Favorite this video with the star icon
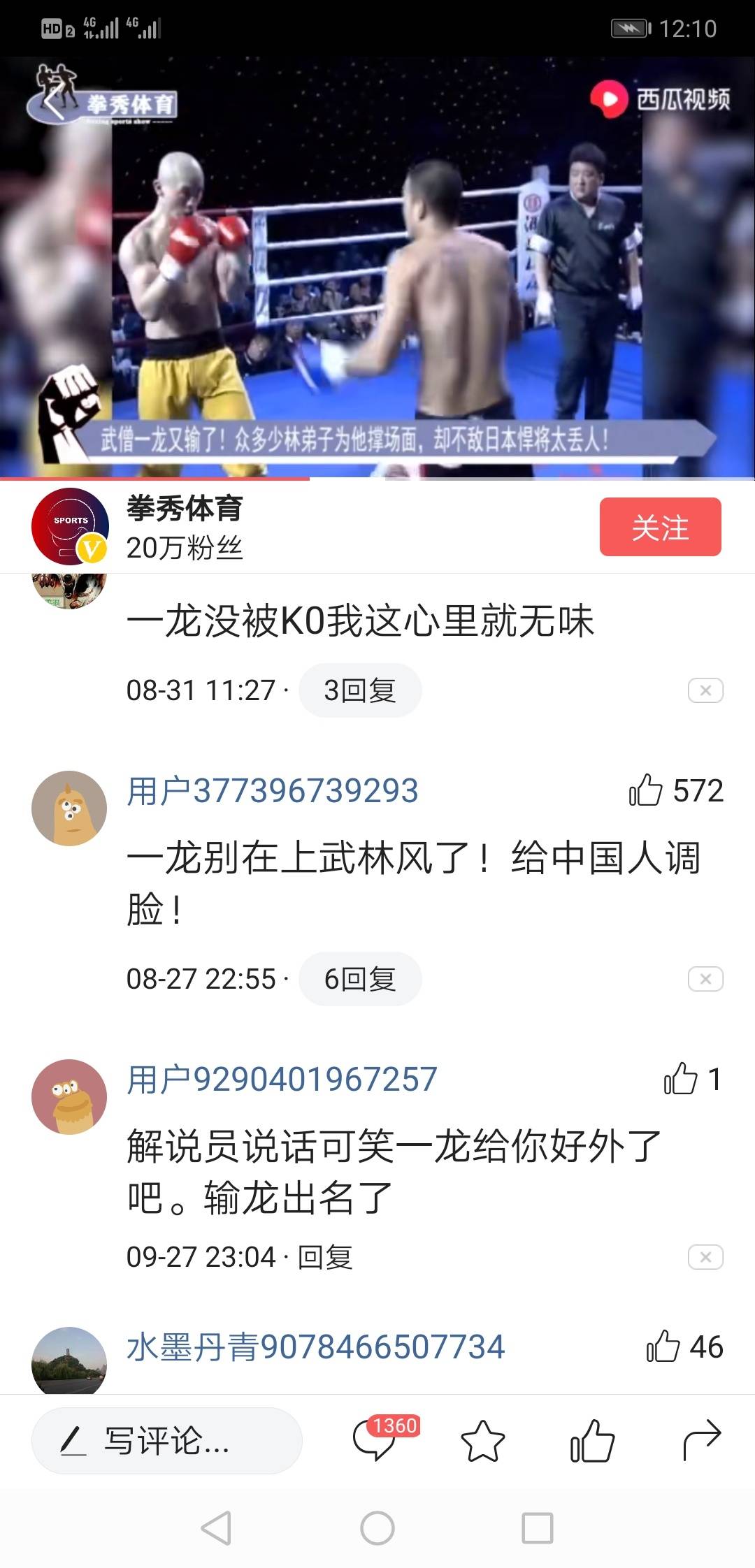 click(483, 1441)
